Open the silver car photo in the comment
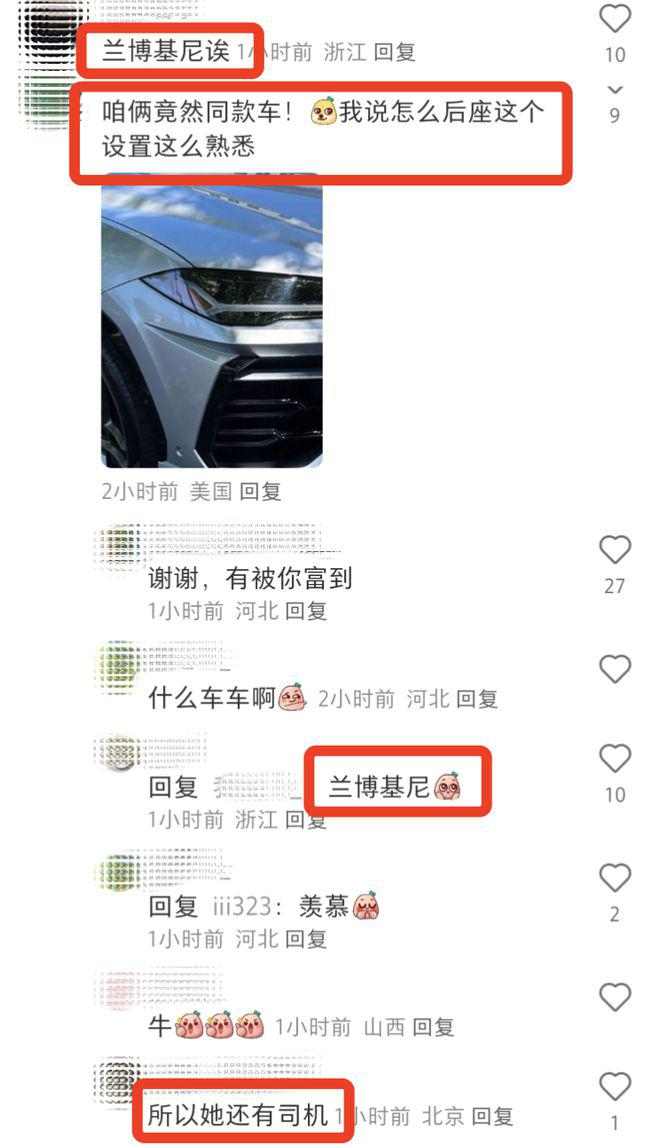 click(x=212, y=320)
